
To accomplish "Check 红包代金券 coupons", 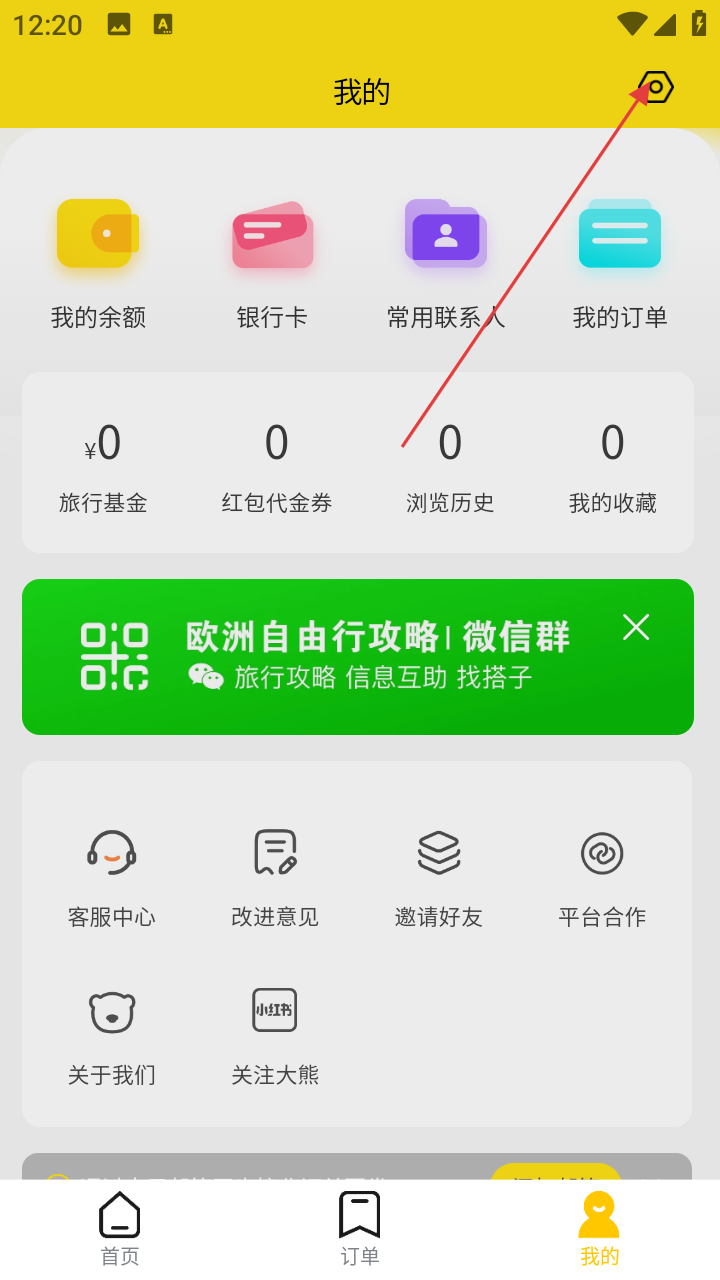I will pyautogui.click(x=277, y=466).
